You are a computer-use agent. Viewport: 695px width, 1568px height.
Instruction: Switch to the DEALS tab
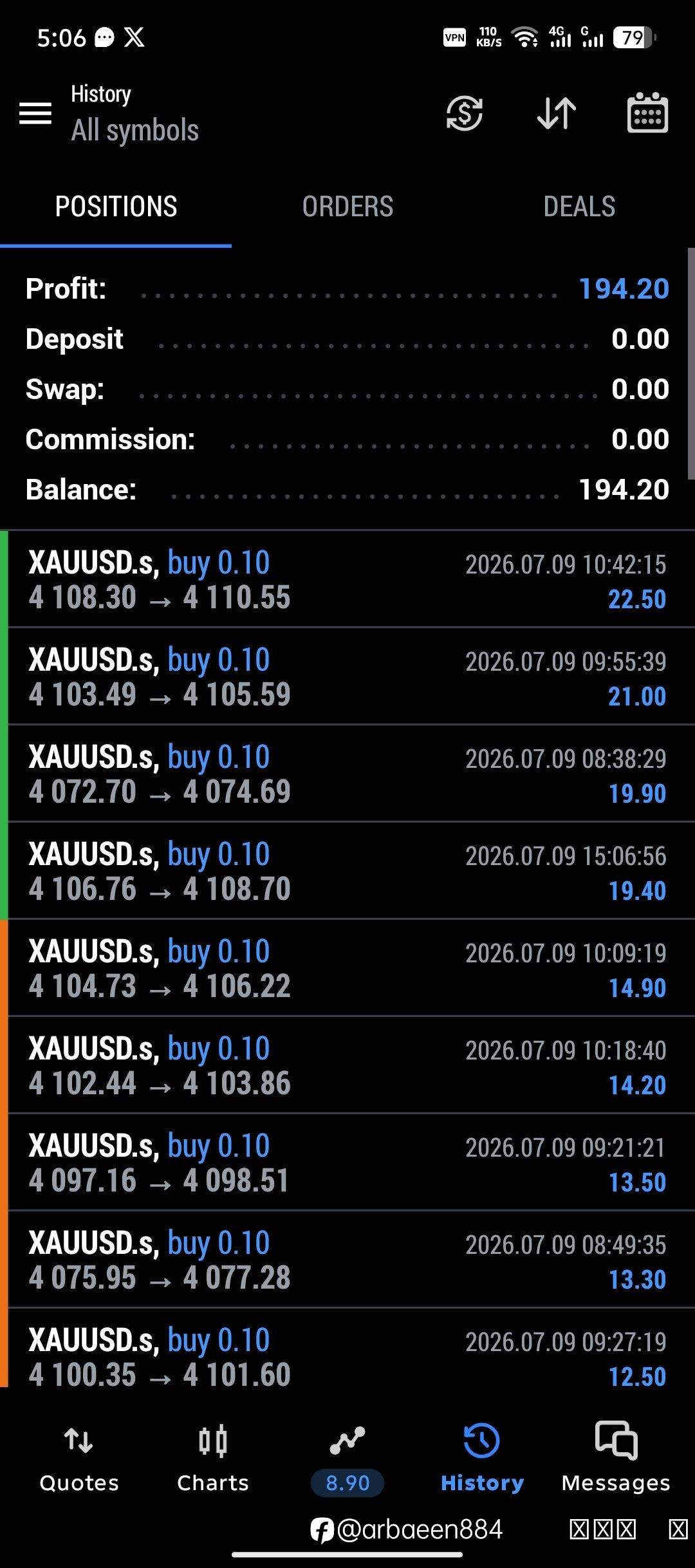click(x=579, y=207)
